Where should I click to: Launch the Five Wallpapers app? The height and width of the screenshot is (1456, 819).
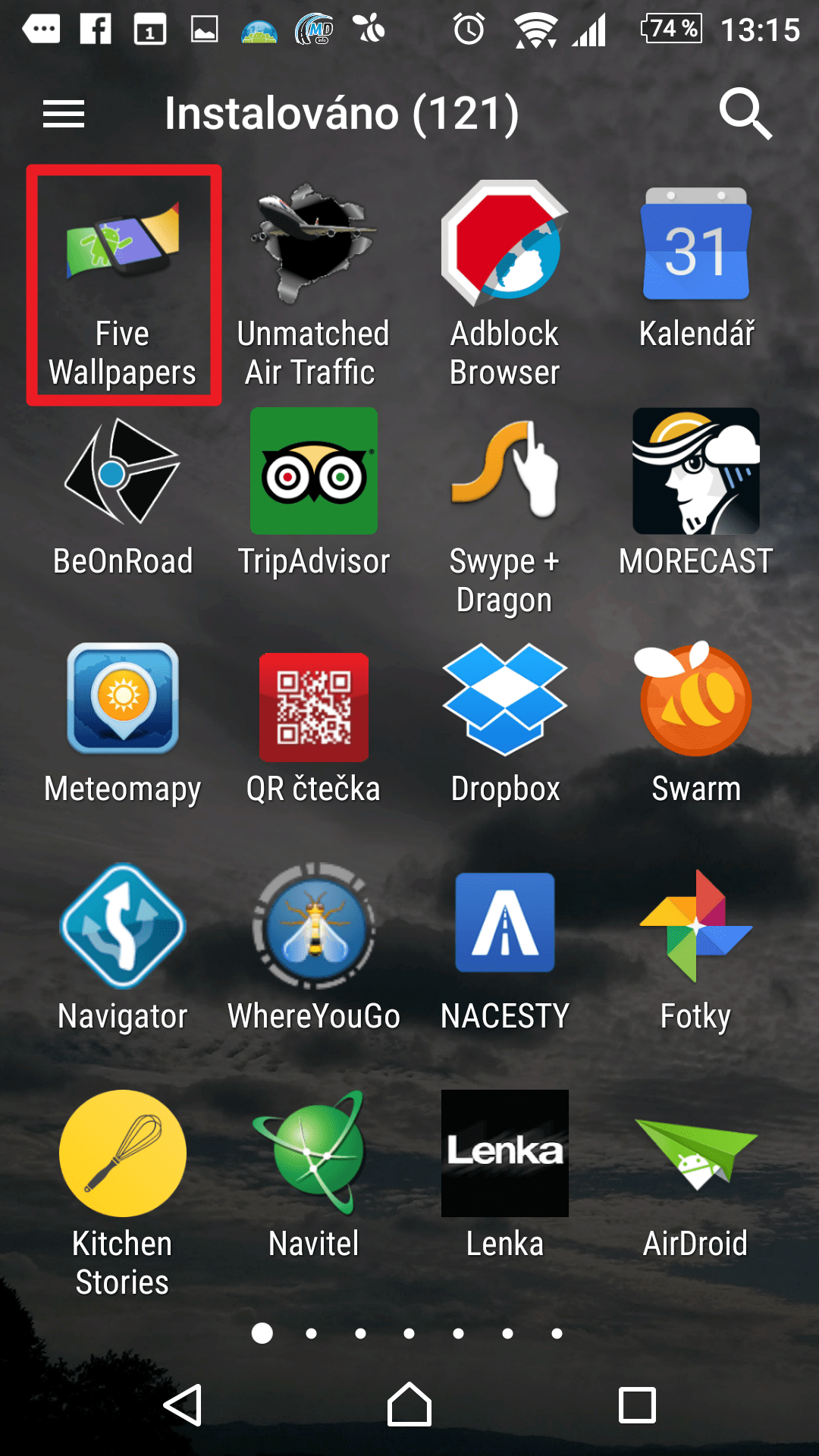[123, 285]
